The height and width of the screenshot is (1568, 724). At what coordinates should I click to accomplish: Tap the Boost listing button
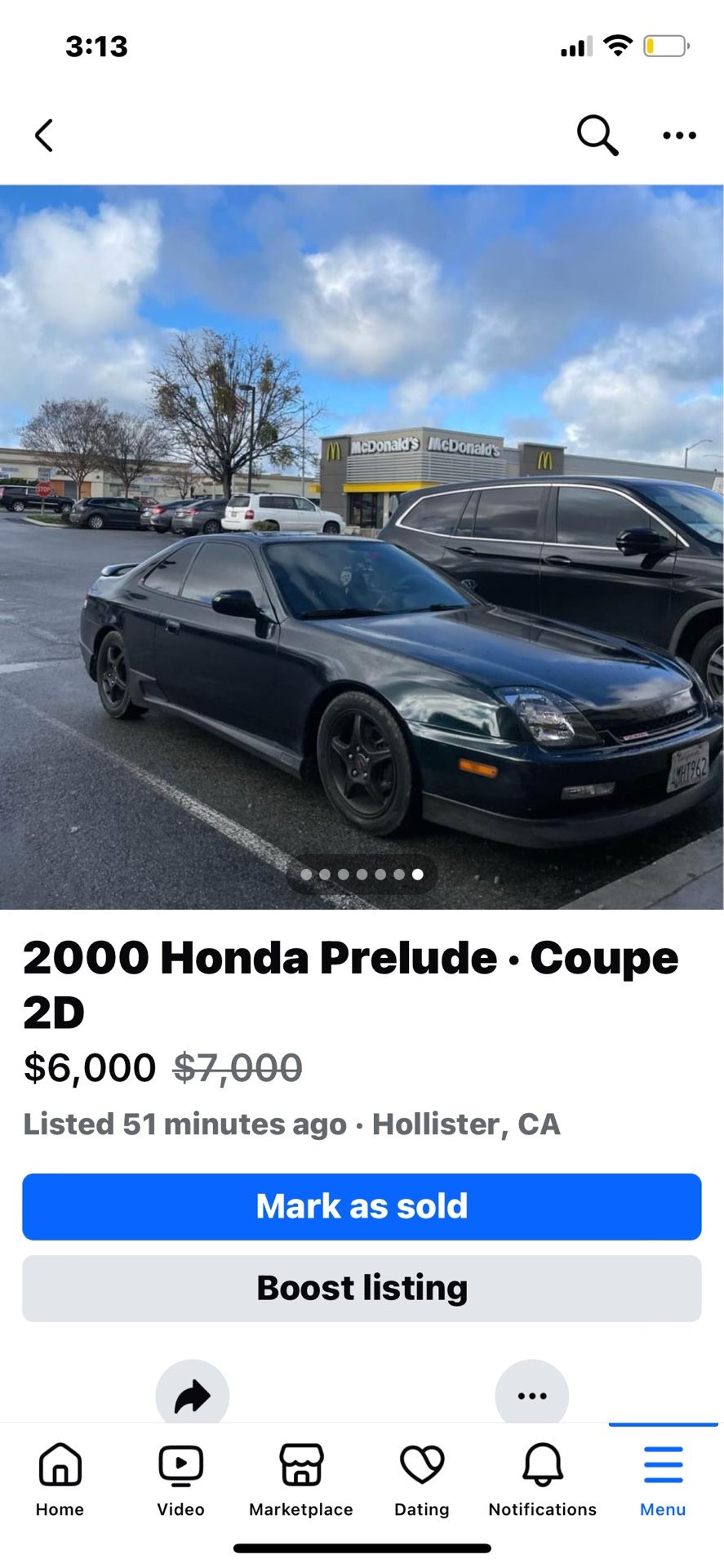[362, 1288]
